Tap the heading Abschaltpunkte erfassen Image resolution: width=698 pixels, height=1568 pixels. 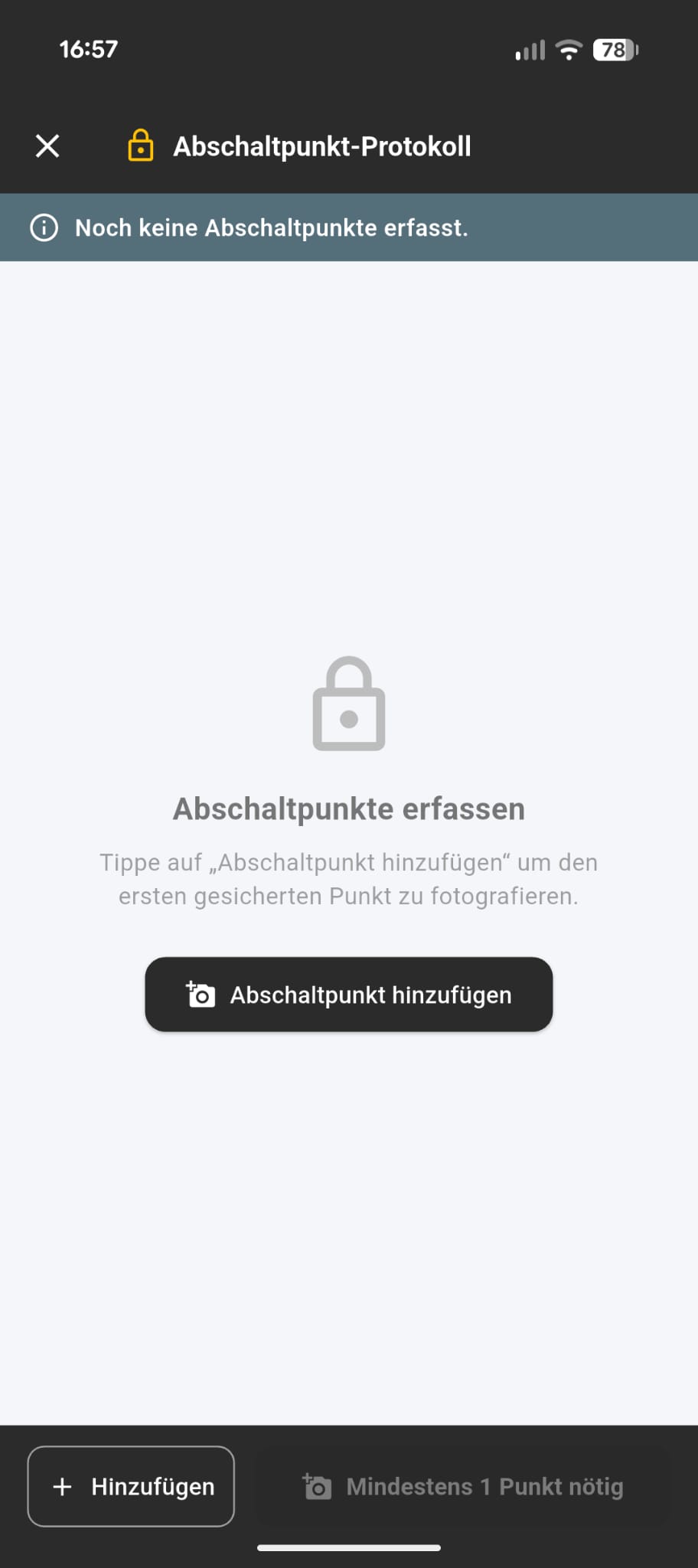[349, 808]
